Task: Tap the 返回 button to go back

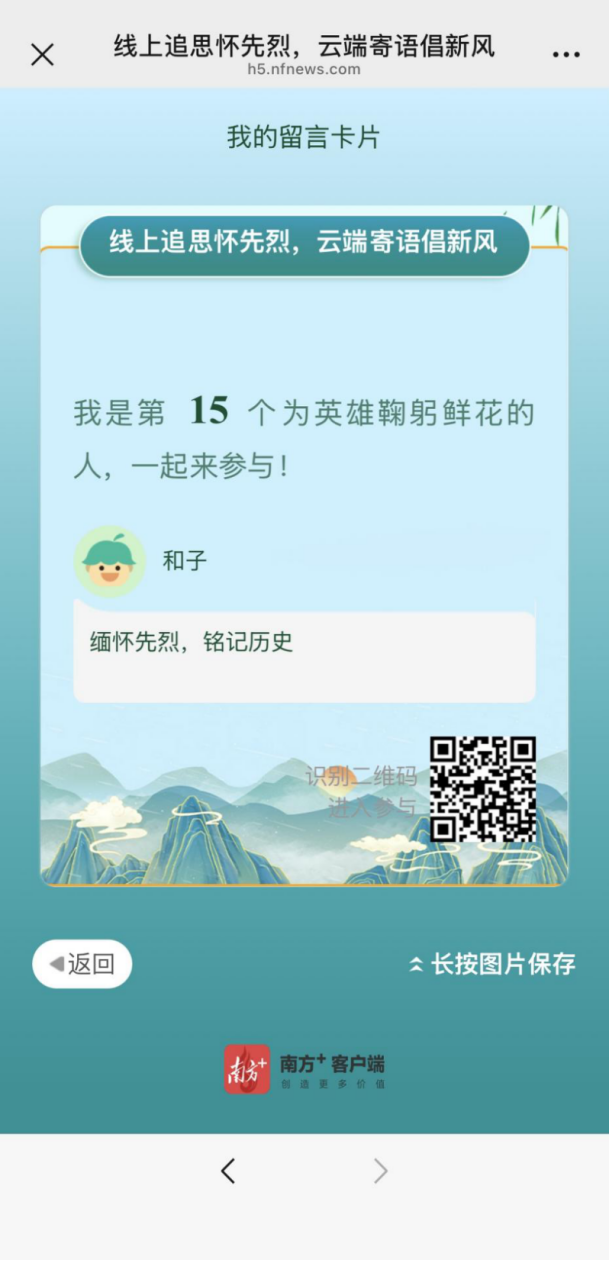Action: click(82, 964)
